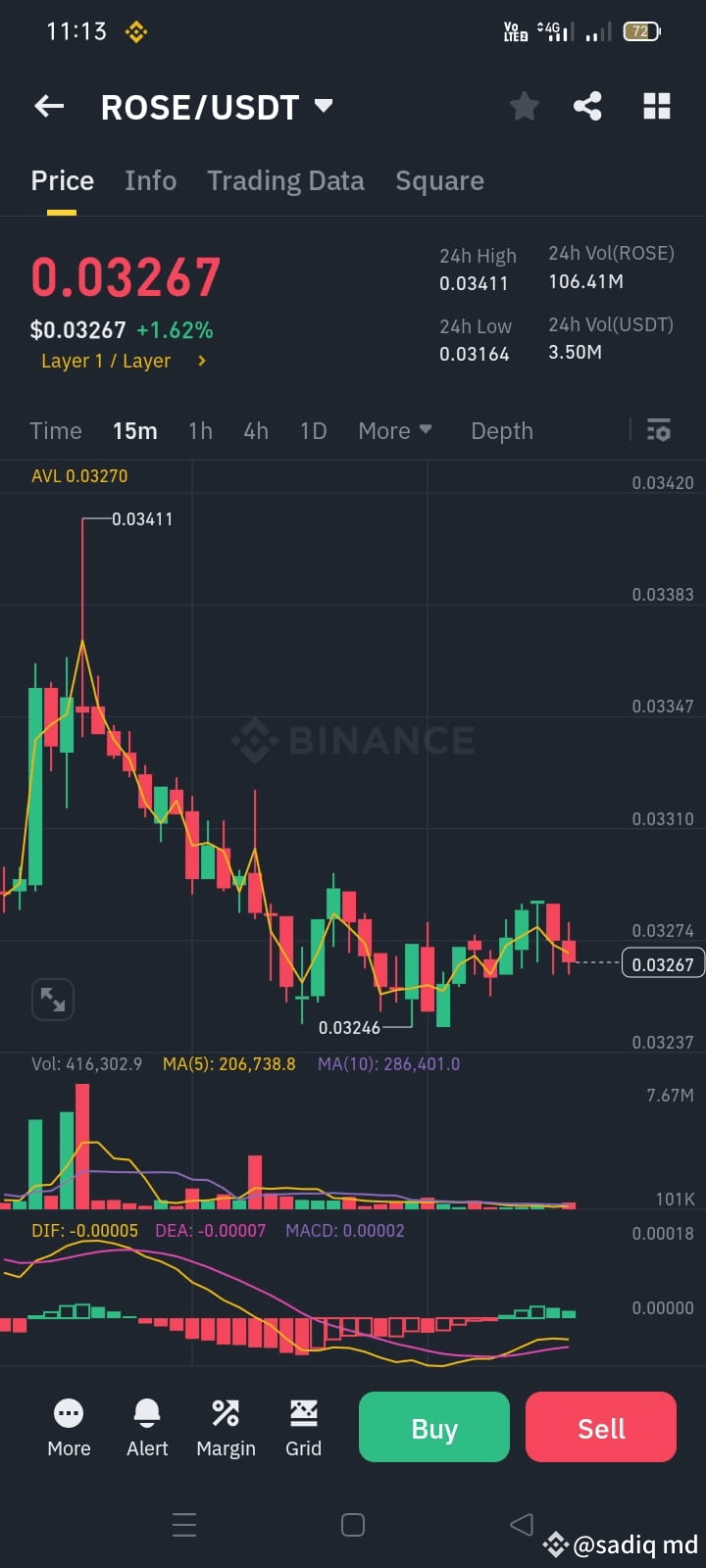This screenshot has height=1568, width=706.
Task: Open the Square tab
Action: click(x=439, y=180)
